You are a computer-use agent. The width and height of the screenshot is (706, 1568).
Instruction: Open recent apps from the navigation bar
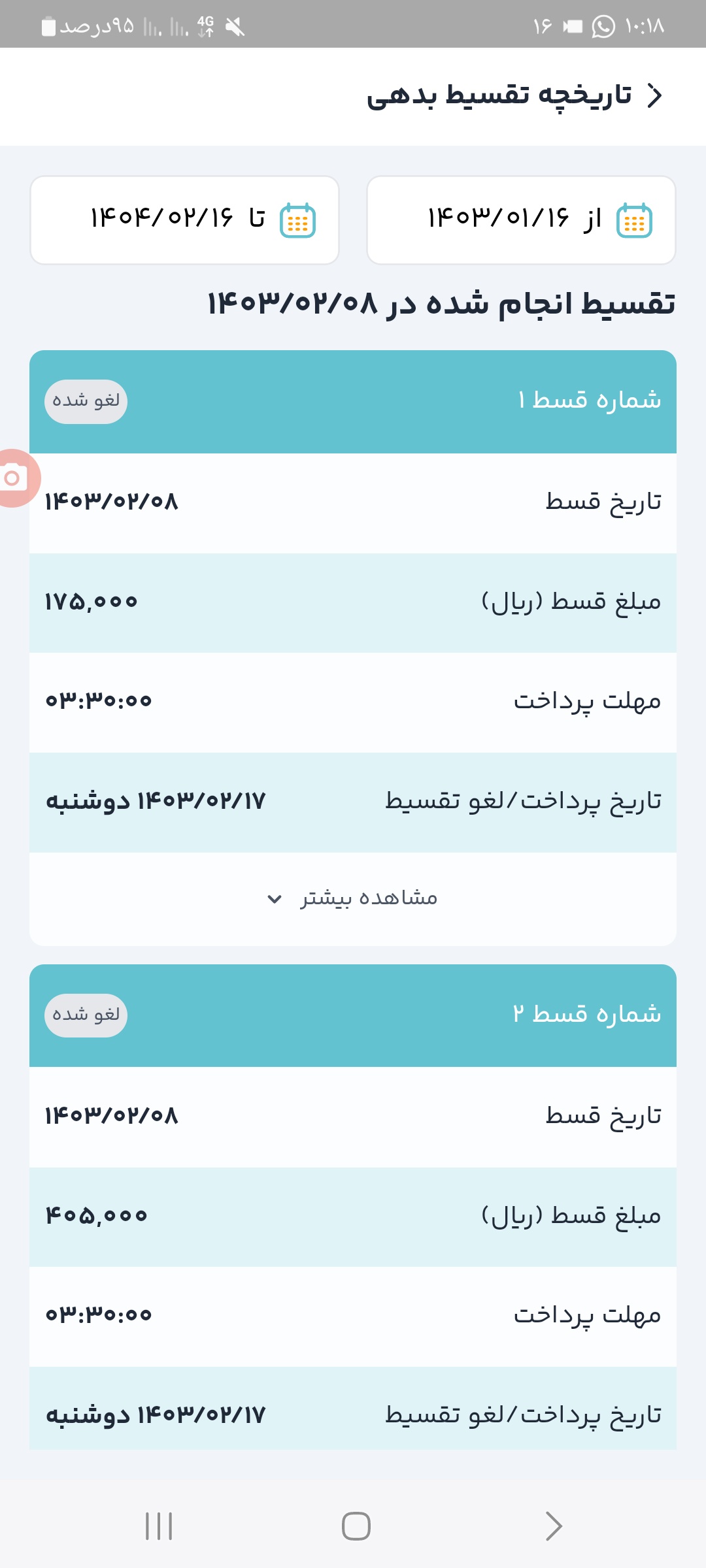(x=159, y=1526)
